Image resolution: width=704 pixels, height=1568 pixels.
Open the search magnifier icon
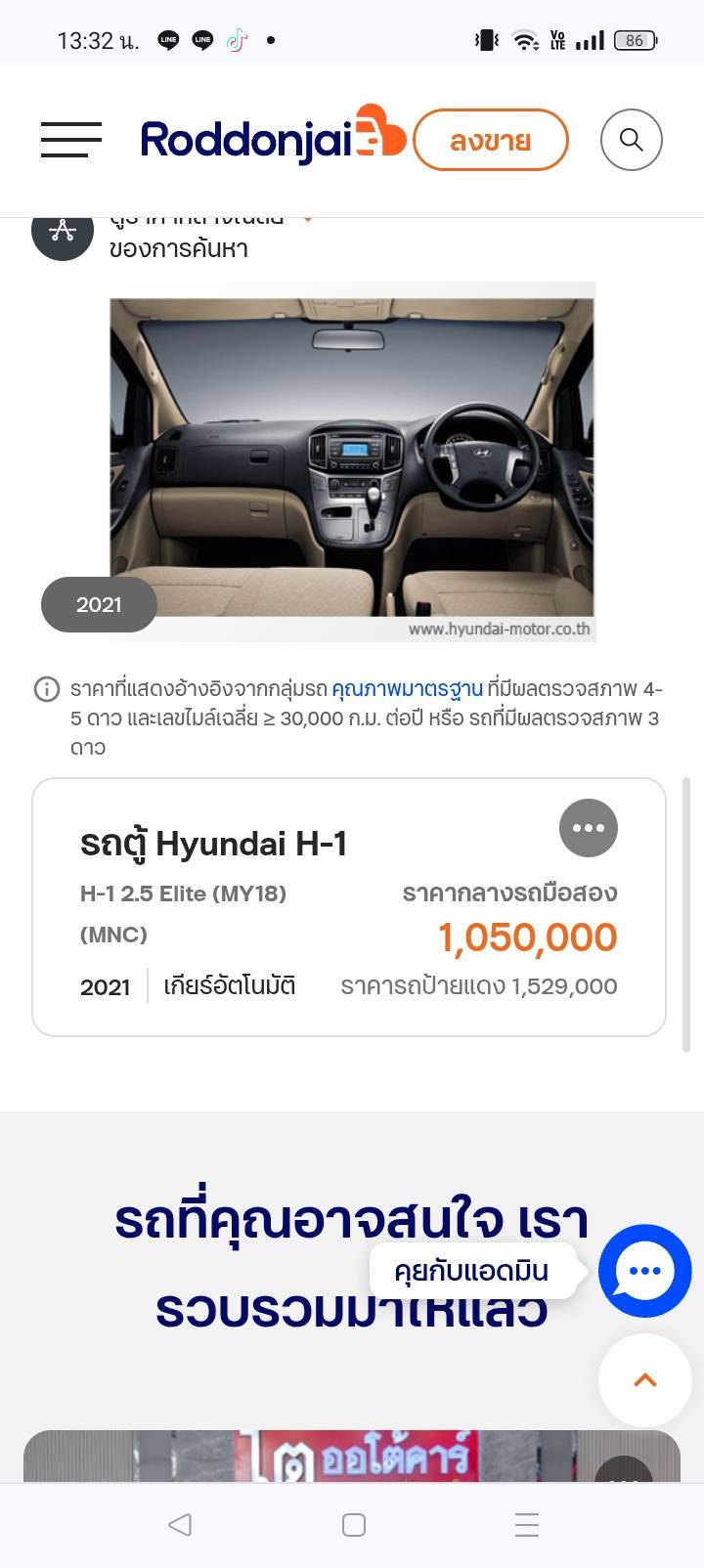(x=632, y=140)
